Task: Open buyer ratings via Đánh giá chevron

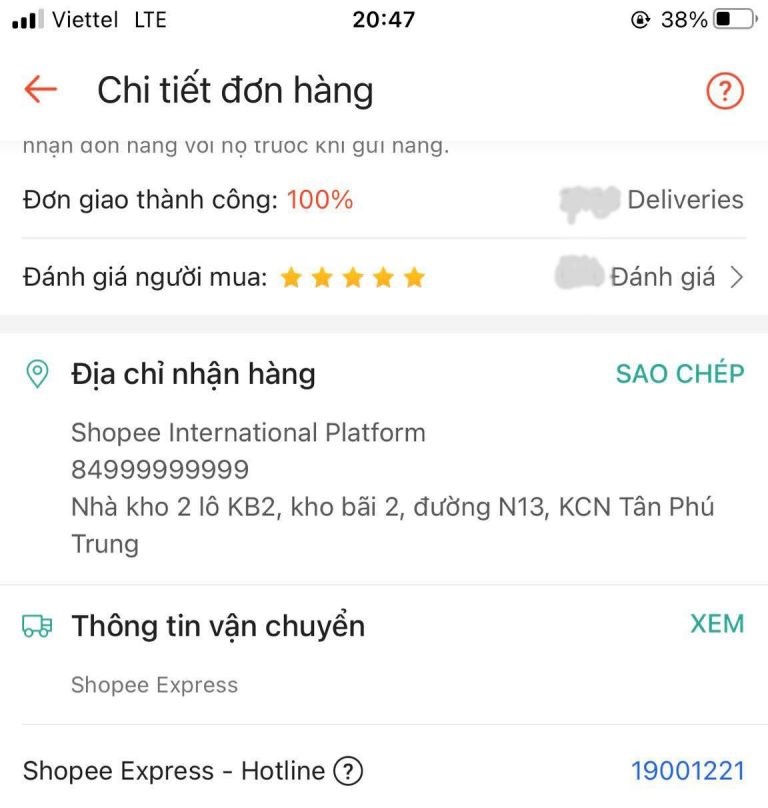Action: tap(736, 277)
